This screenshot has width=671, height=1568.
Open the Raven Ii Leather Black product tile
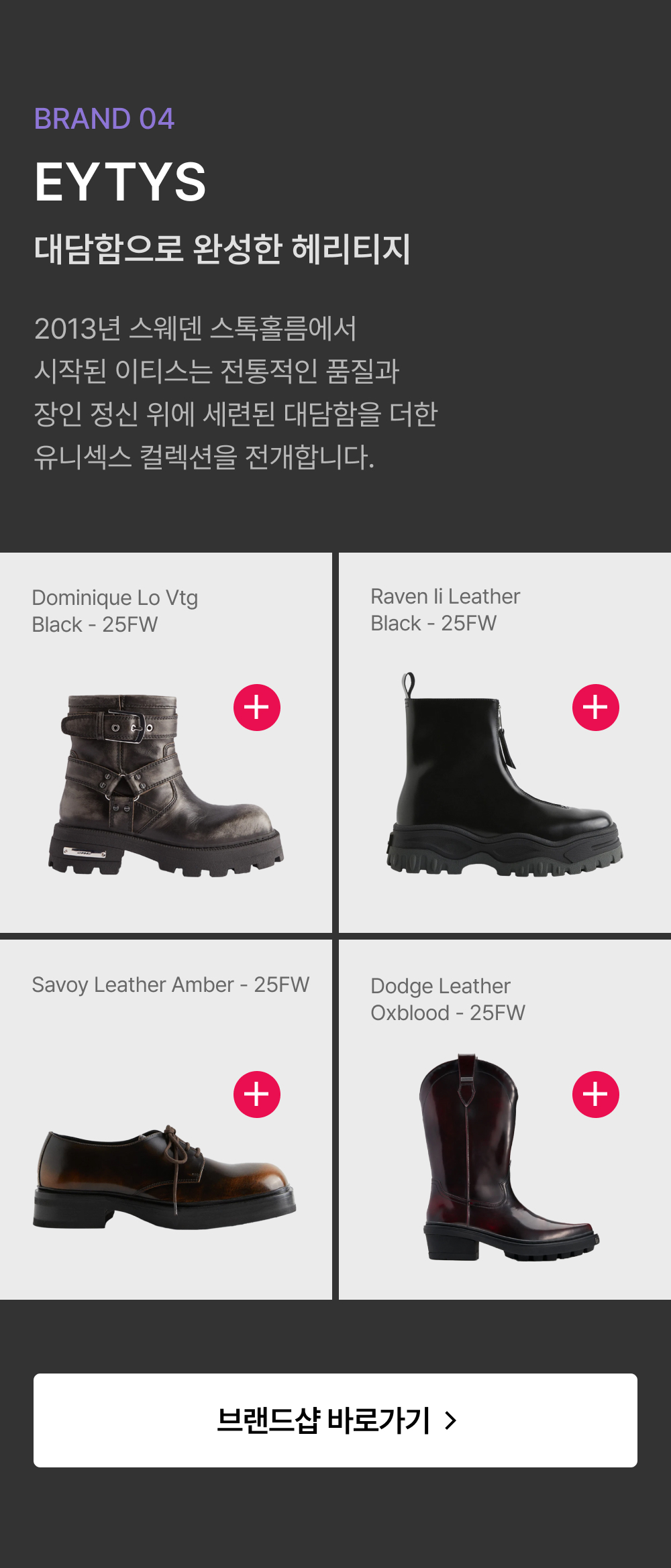click(505, 742)
